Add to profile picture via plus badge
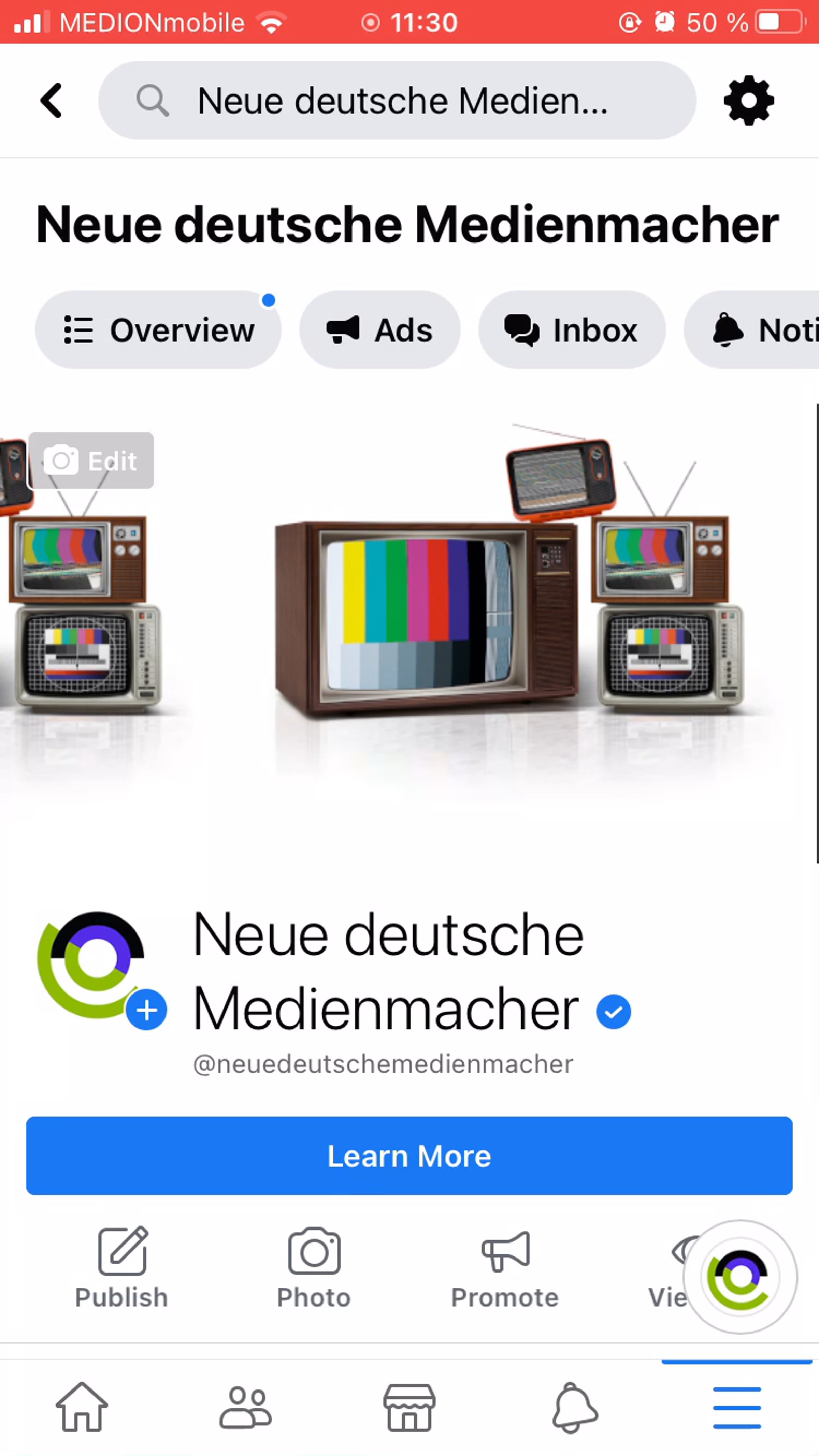This screenshot has width=819, height=1456. click(146, 1010)
